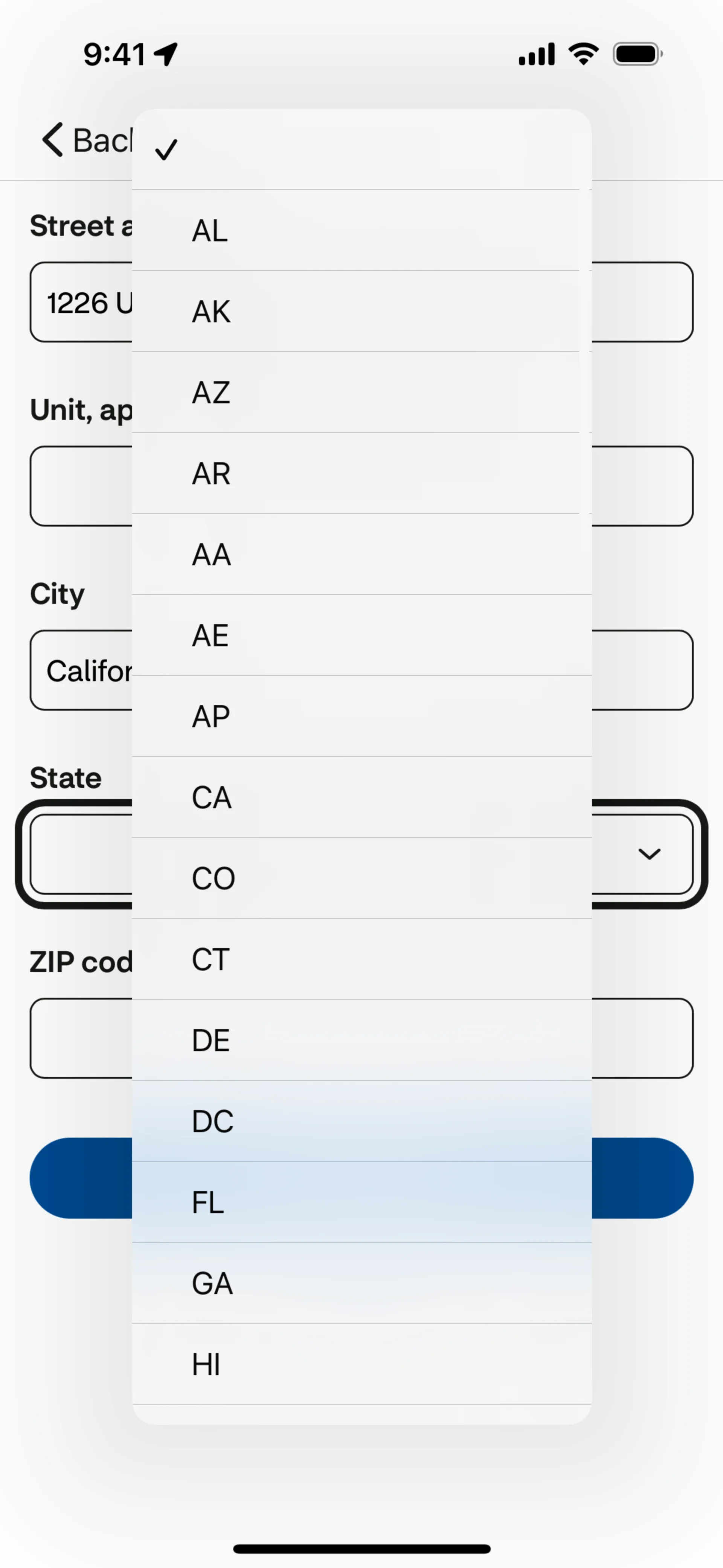Select the blank checked option

[361, 150]
